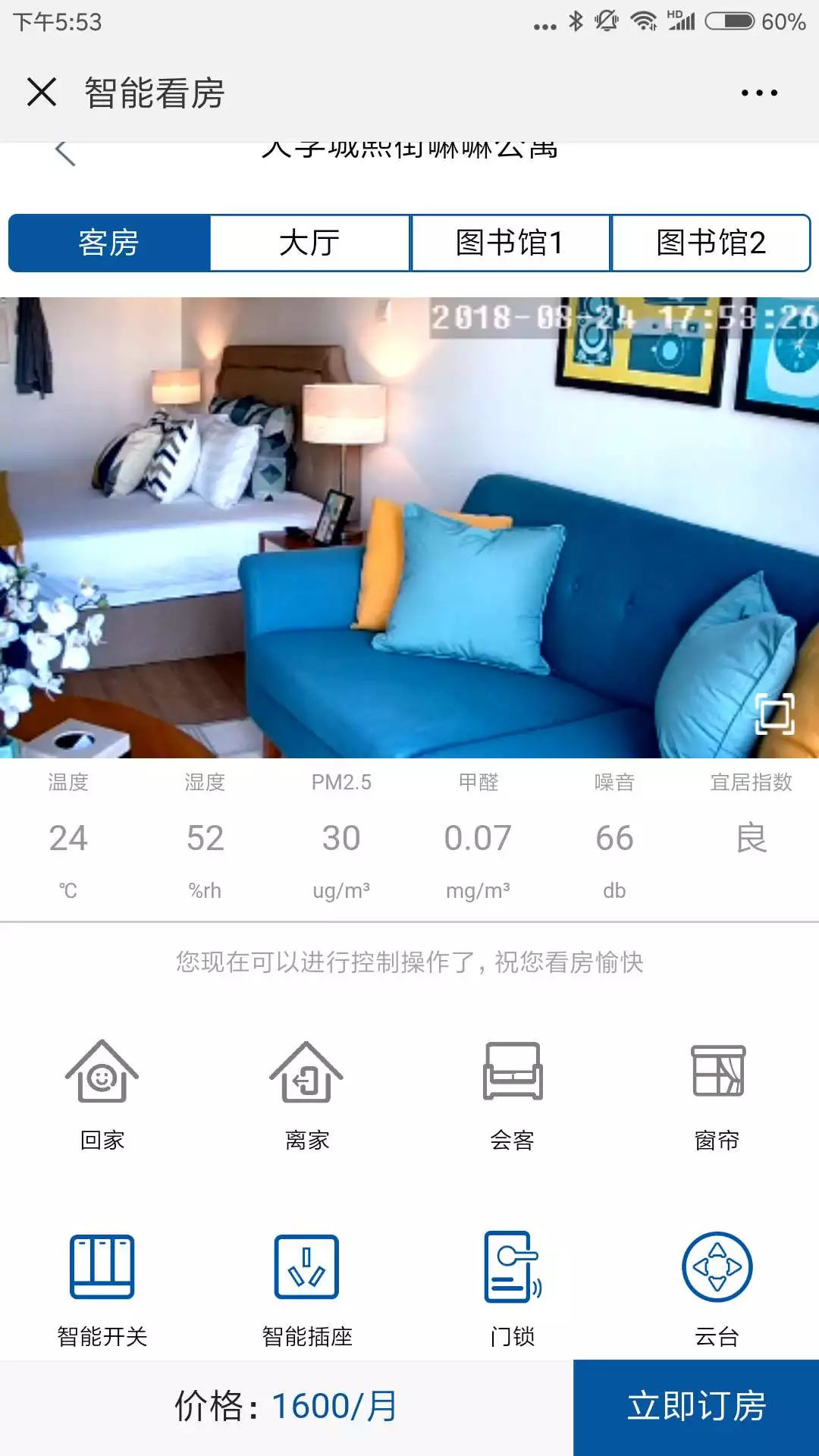
Task: Open 智能开关 smart switch control
Action: tap(102, 1287)
